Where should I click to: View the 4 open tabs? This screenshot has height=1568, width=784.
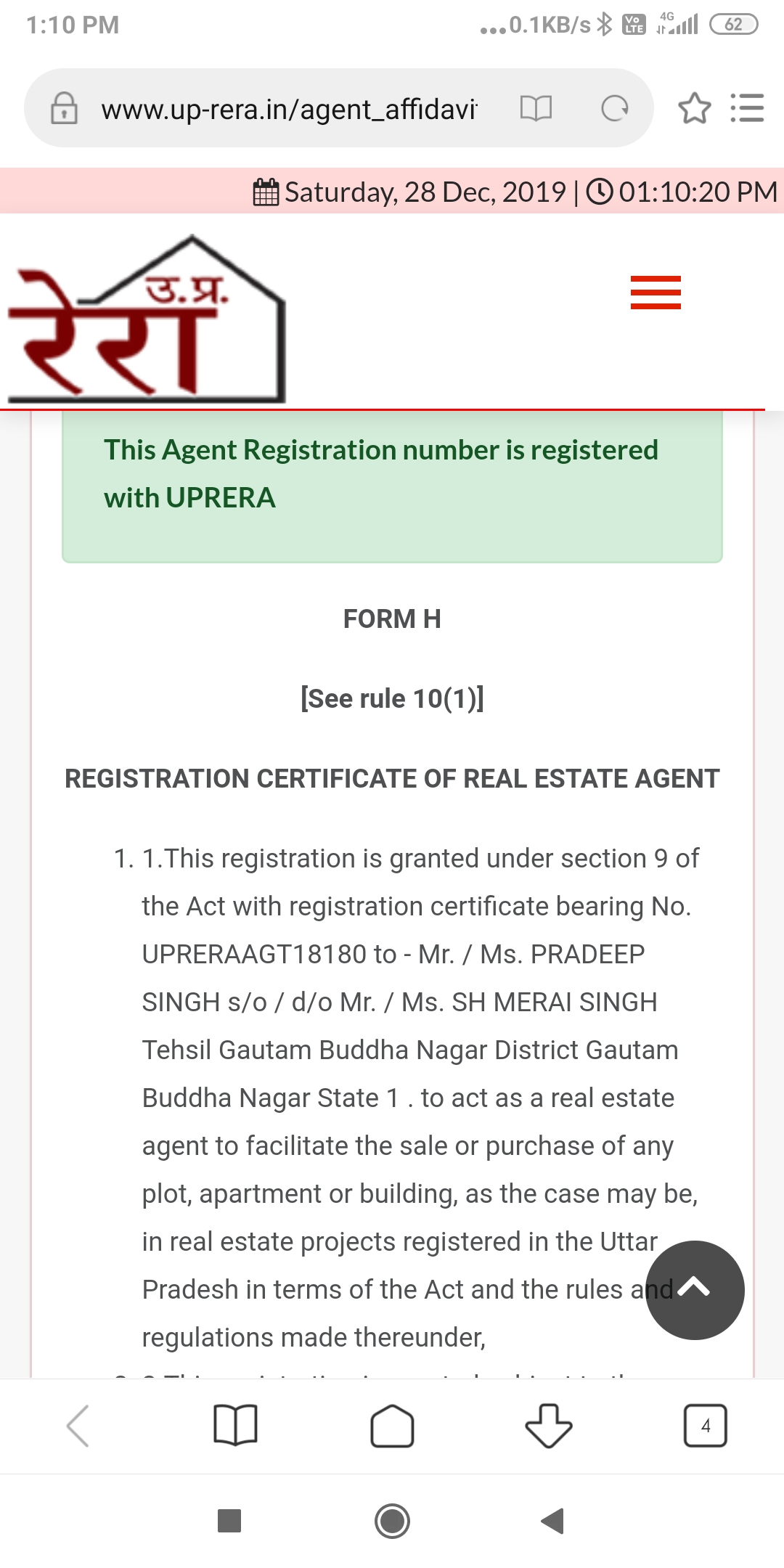point(705,1426)
